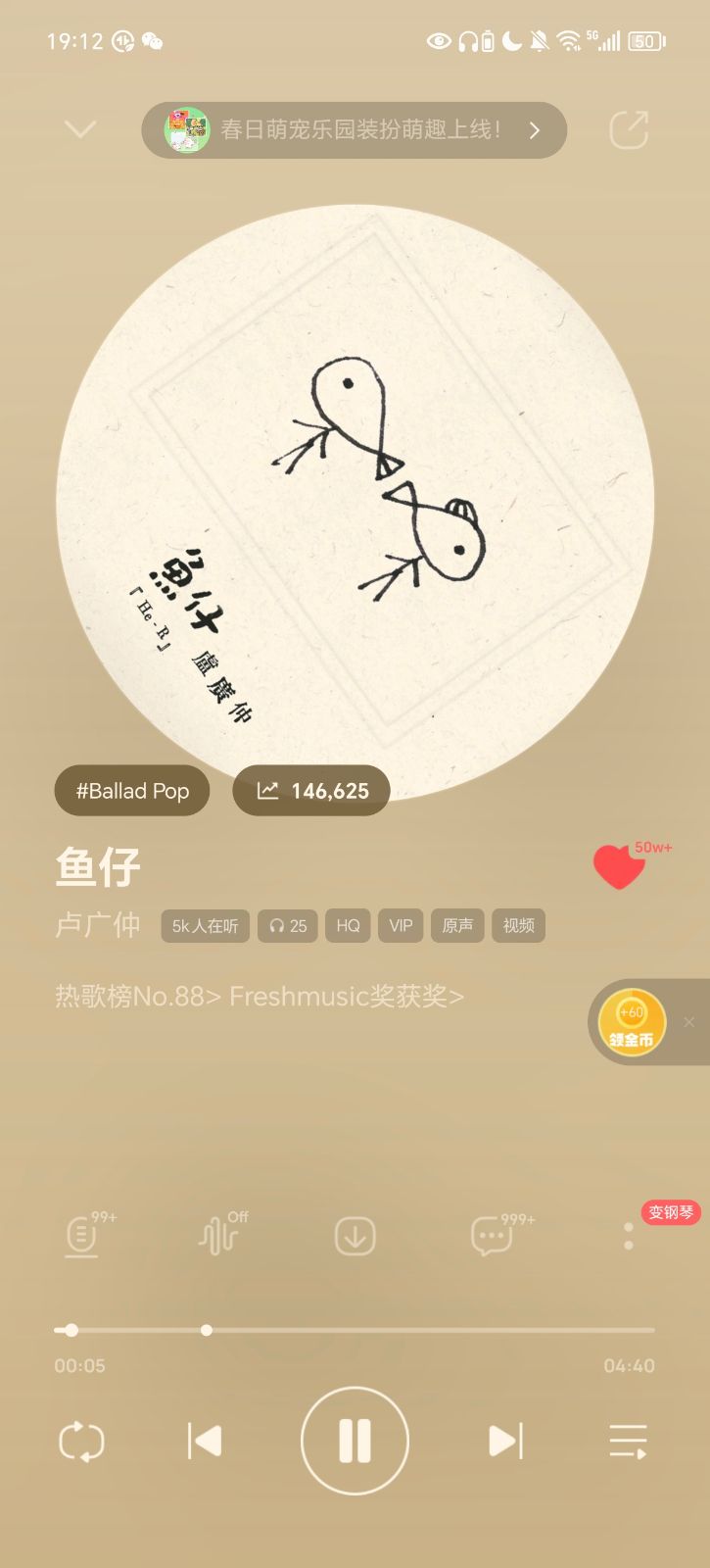View the 146,625 trend stats chip

[311, 791]
